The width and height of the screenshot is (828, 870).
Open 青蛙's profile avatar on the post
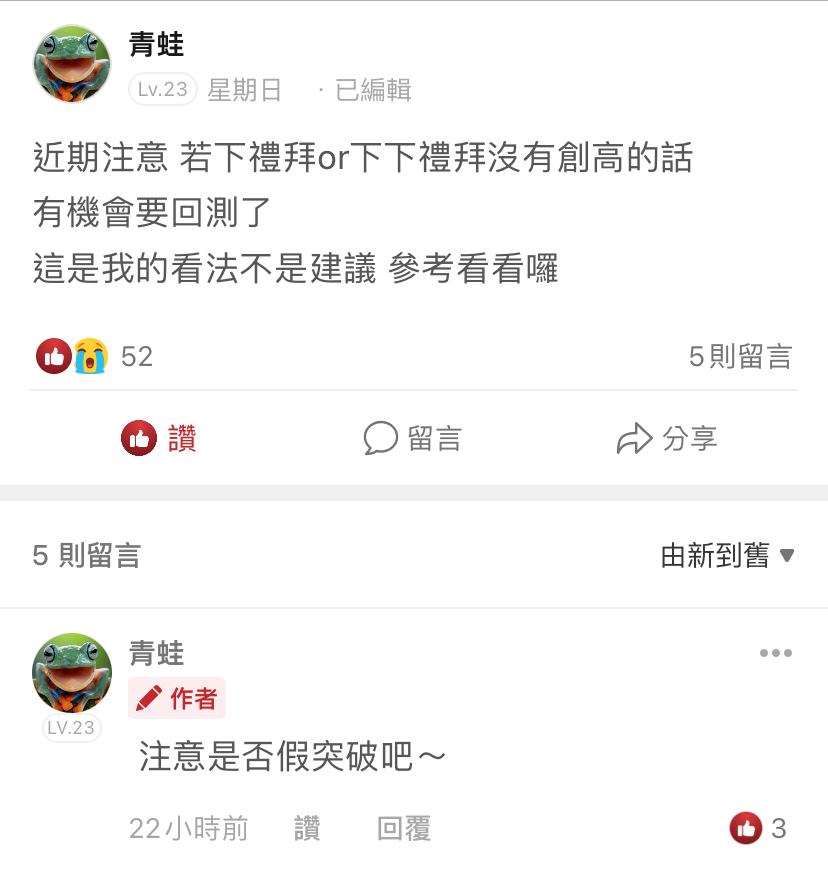(72, 65)
